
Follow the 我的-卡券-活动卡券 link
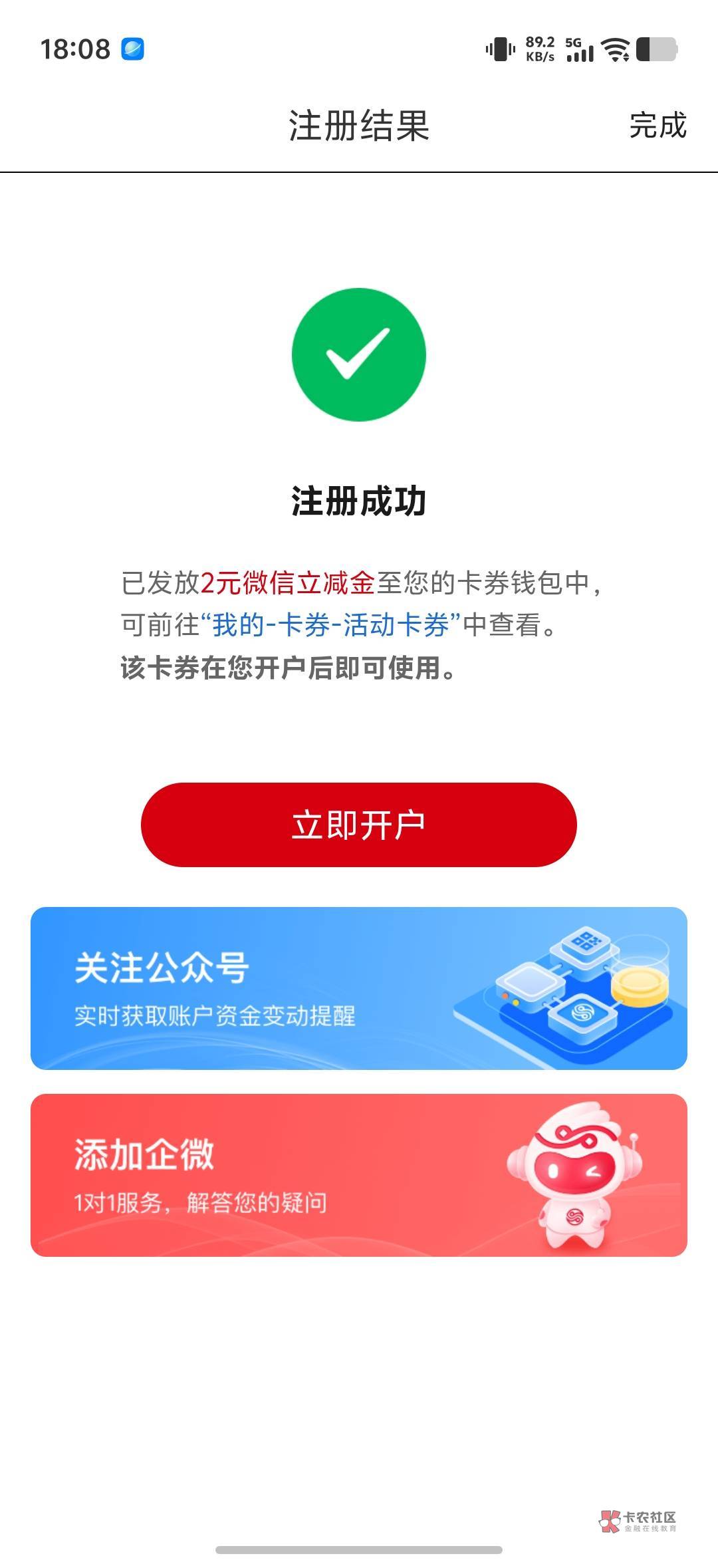point(331,625)
